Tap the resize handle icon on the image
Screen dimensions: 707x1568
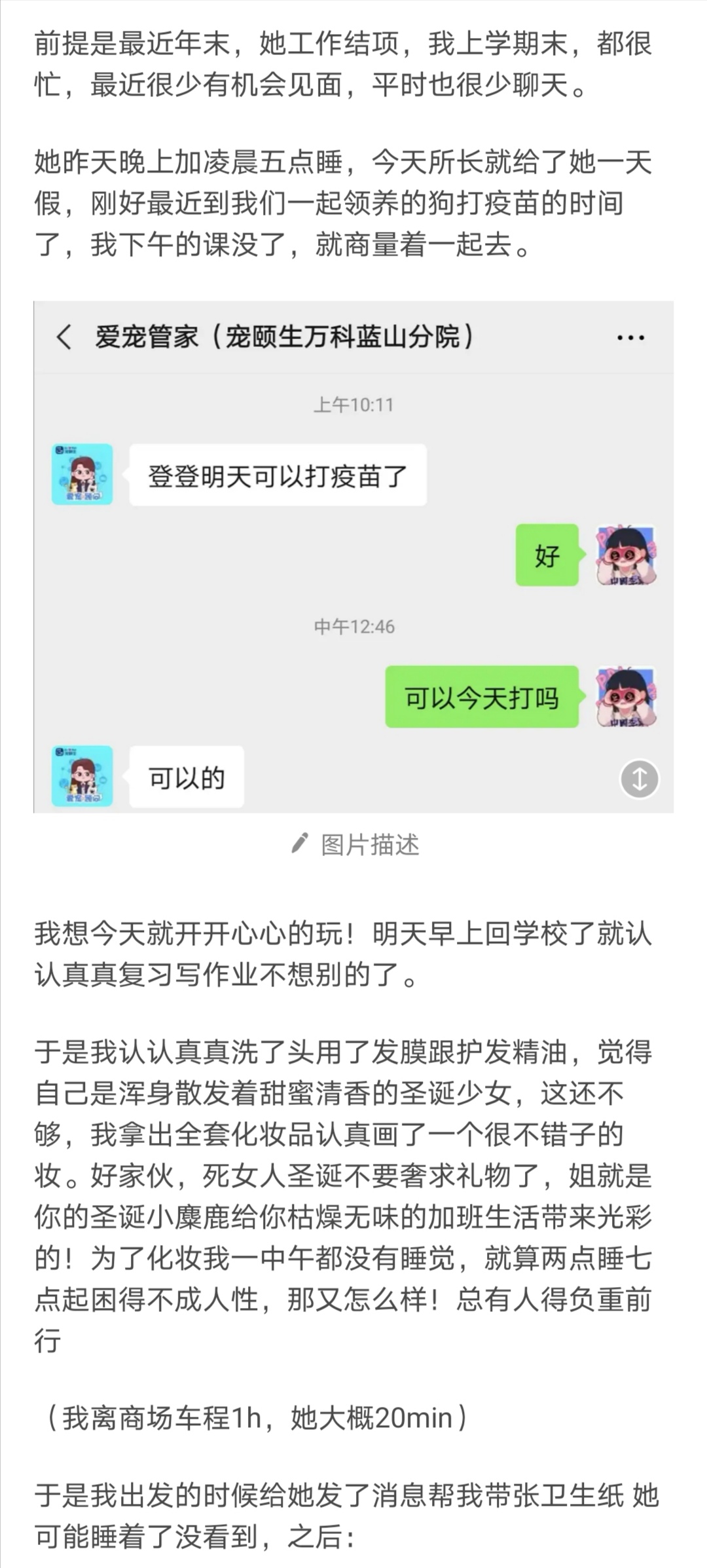[639, 778]
